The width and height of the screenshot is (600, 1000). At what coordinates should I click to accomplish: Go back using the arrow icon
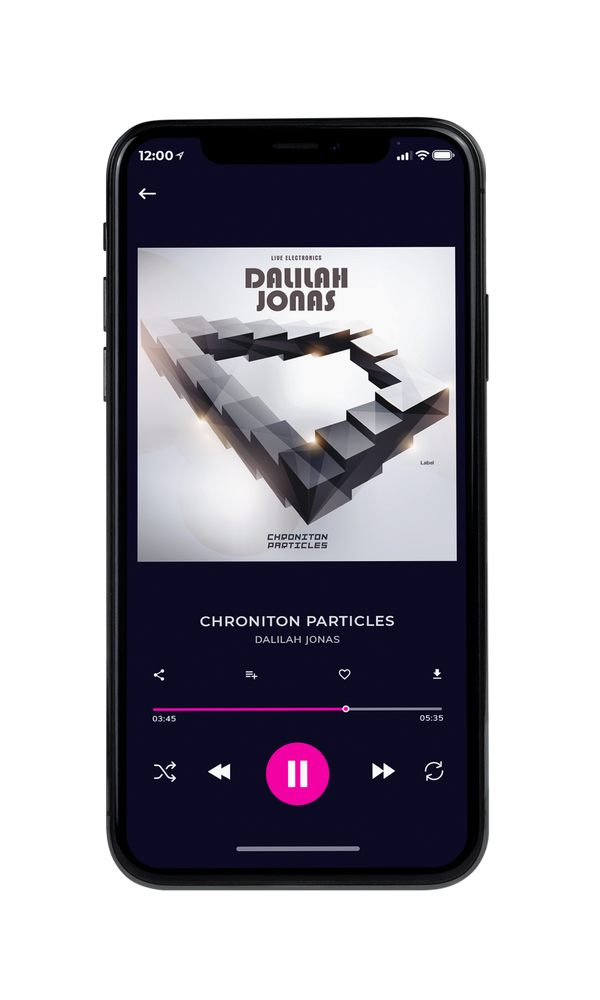click(x=147, y=193)
